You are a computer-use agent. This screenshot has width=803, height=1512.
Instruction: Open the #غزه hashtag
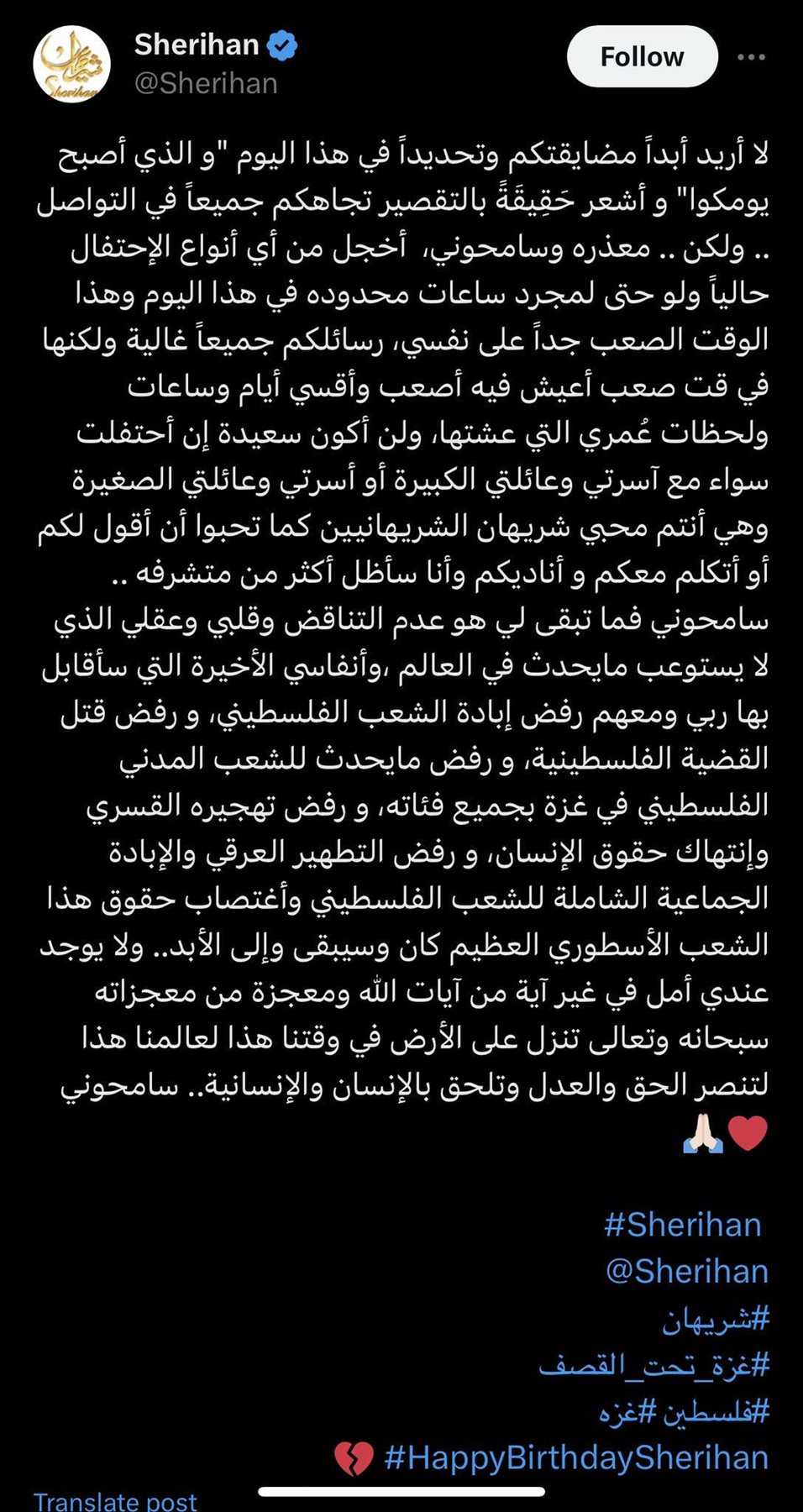tap(627, 1412)
